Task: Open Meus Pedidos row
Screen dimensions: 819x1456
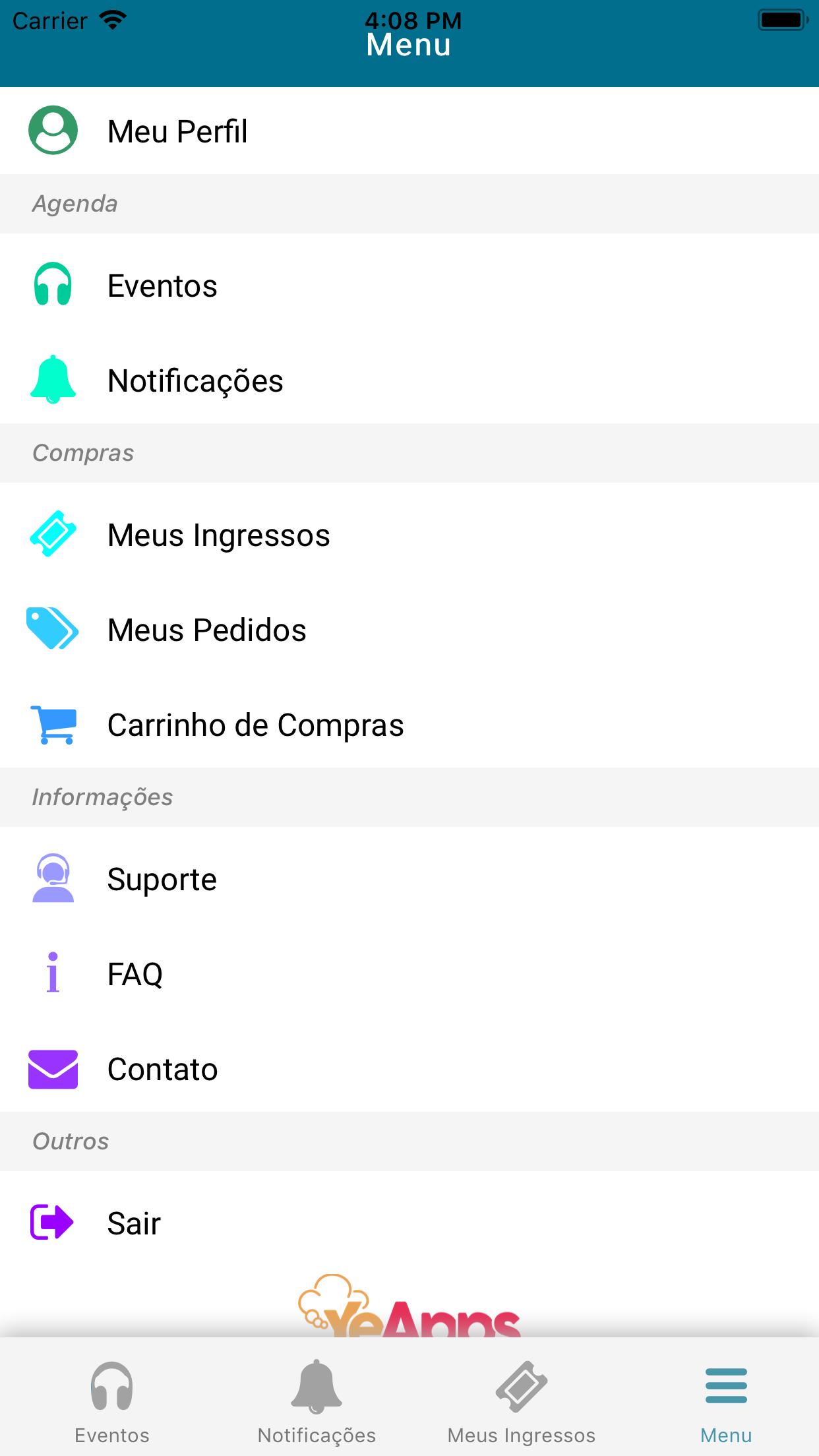Action: pyautogui.click(x=409, y=630)
